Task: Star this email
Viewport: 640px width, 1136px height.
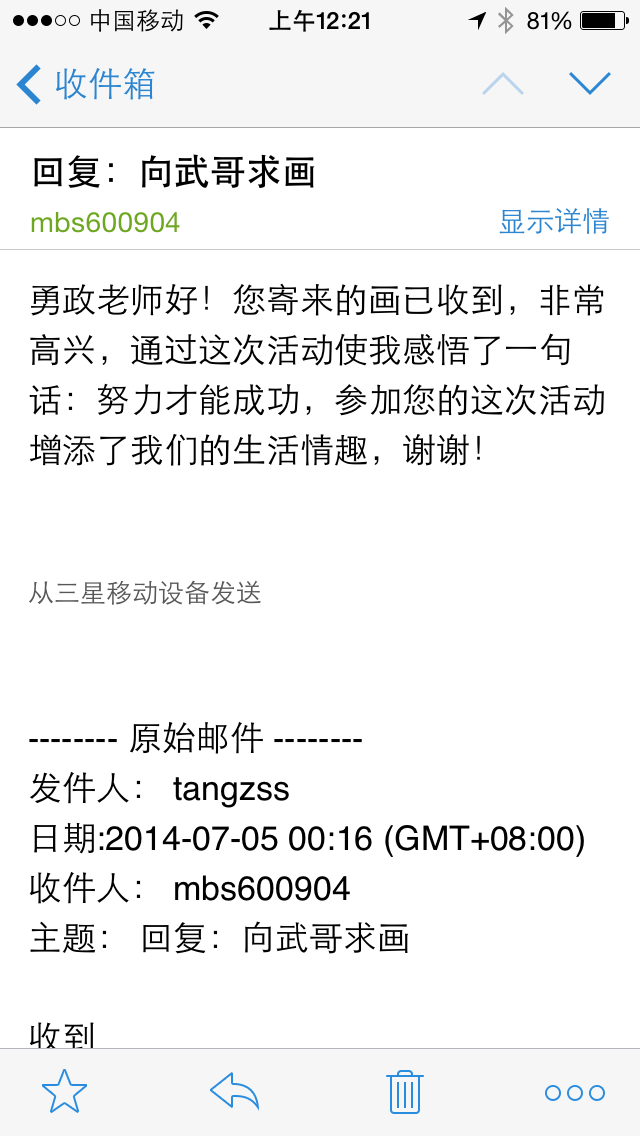Action: [64, 1092]
